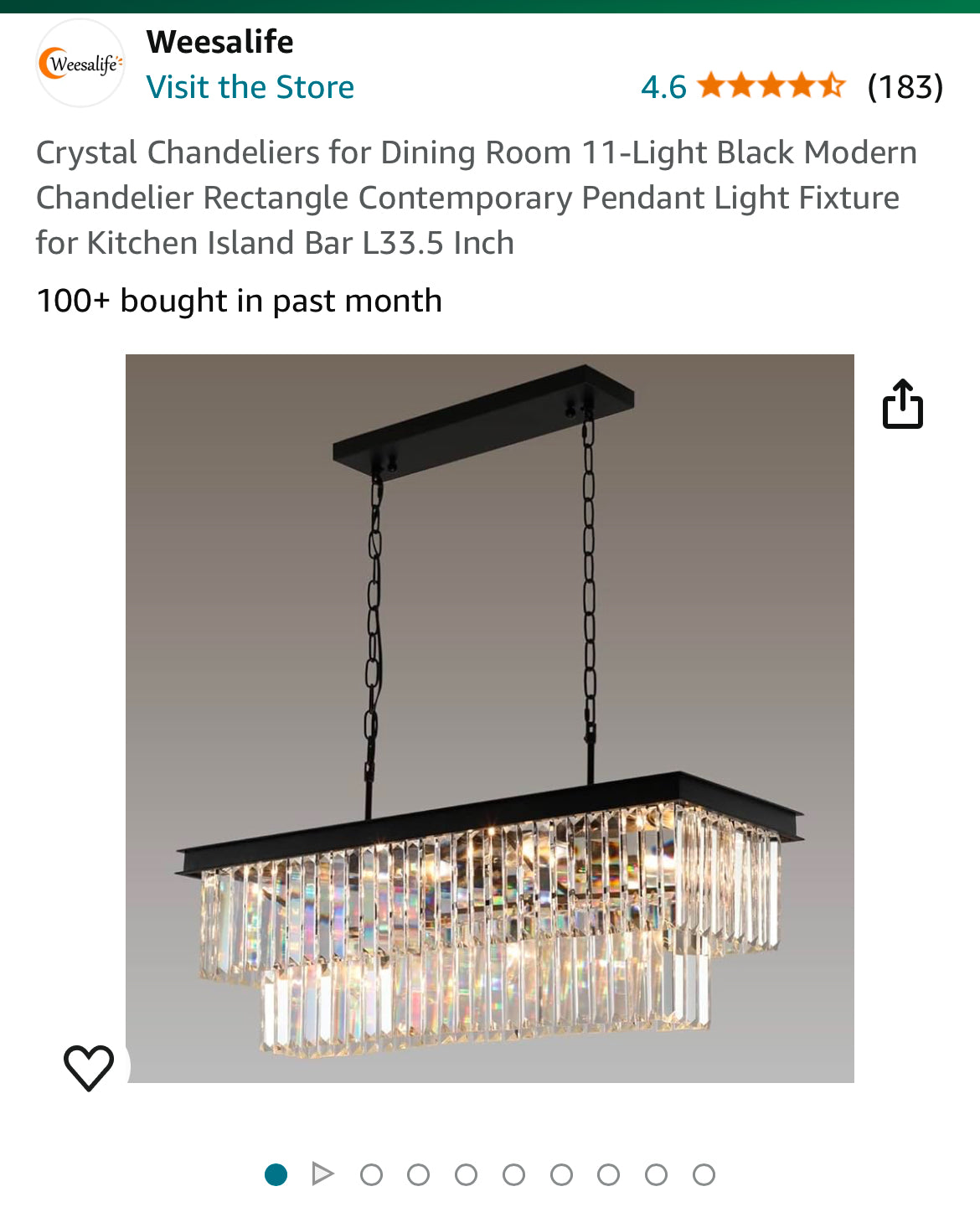This screenshot has width=980, height=1207.
Task: Open the 183 customer reviews count
Action: (905, 86)
